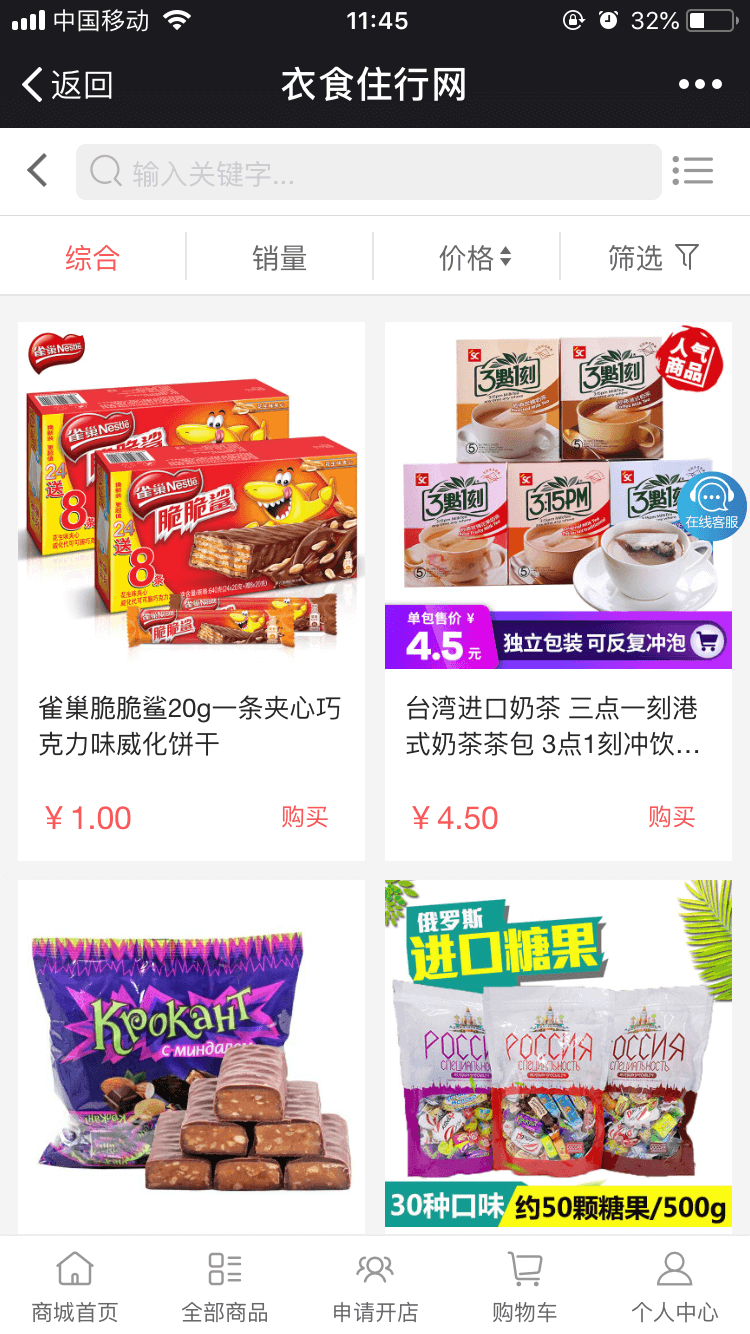Tap 购买 for the 台湾进口奶茶 item

(671, 817)
